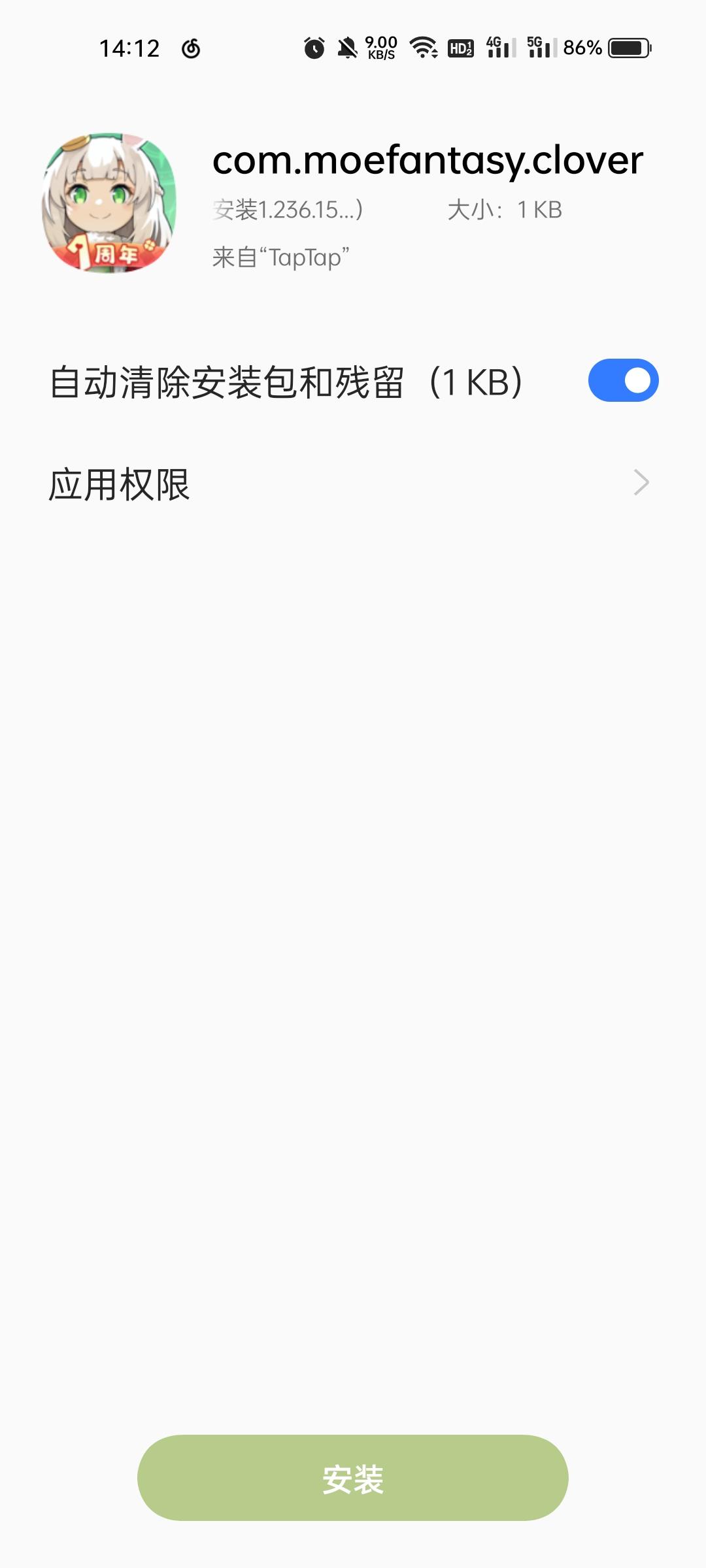Screen dimensions: 706x1568
Task: Tap the muted notifications status icon
Action: pyautogui.click(x=347, y=48)
